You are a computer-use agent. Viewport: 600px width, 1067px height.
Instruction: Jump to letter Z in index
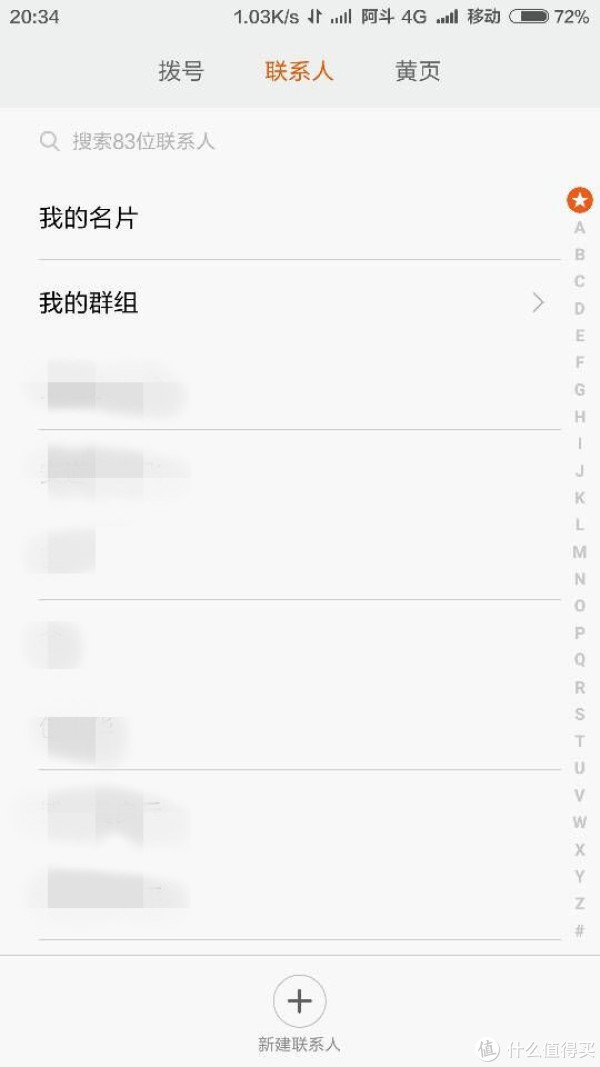[x=580, y=904]
